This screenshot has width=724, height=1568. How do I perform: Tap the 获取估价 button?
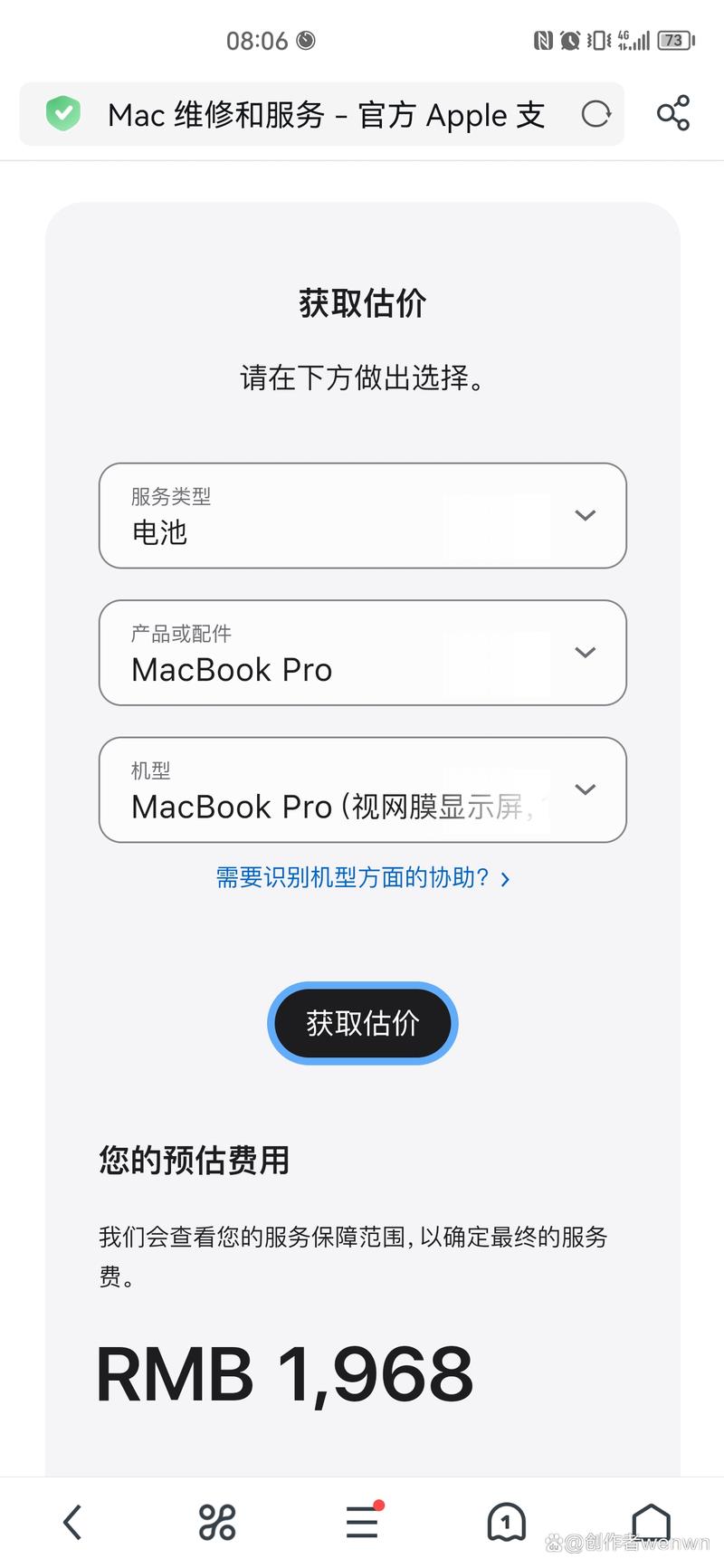[x=362, y=1023]
